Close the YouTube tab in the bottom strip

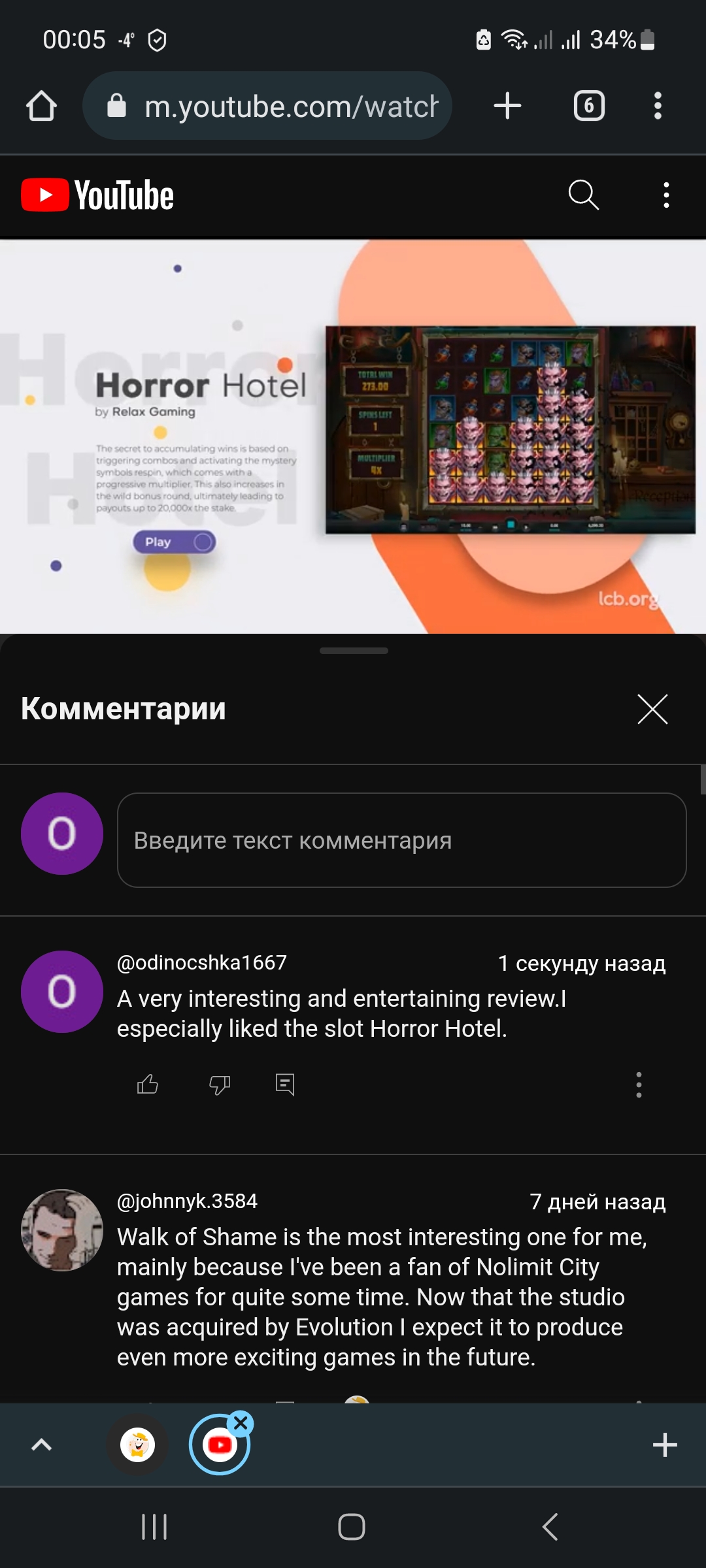(241, 1423)
